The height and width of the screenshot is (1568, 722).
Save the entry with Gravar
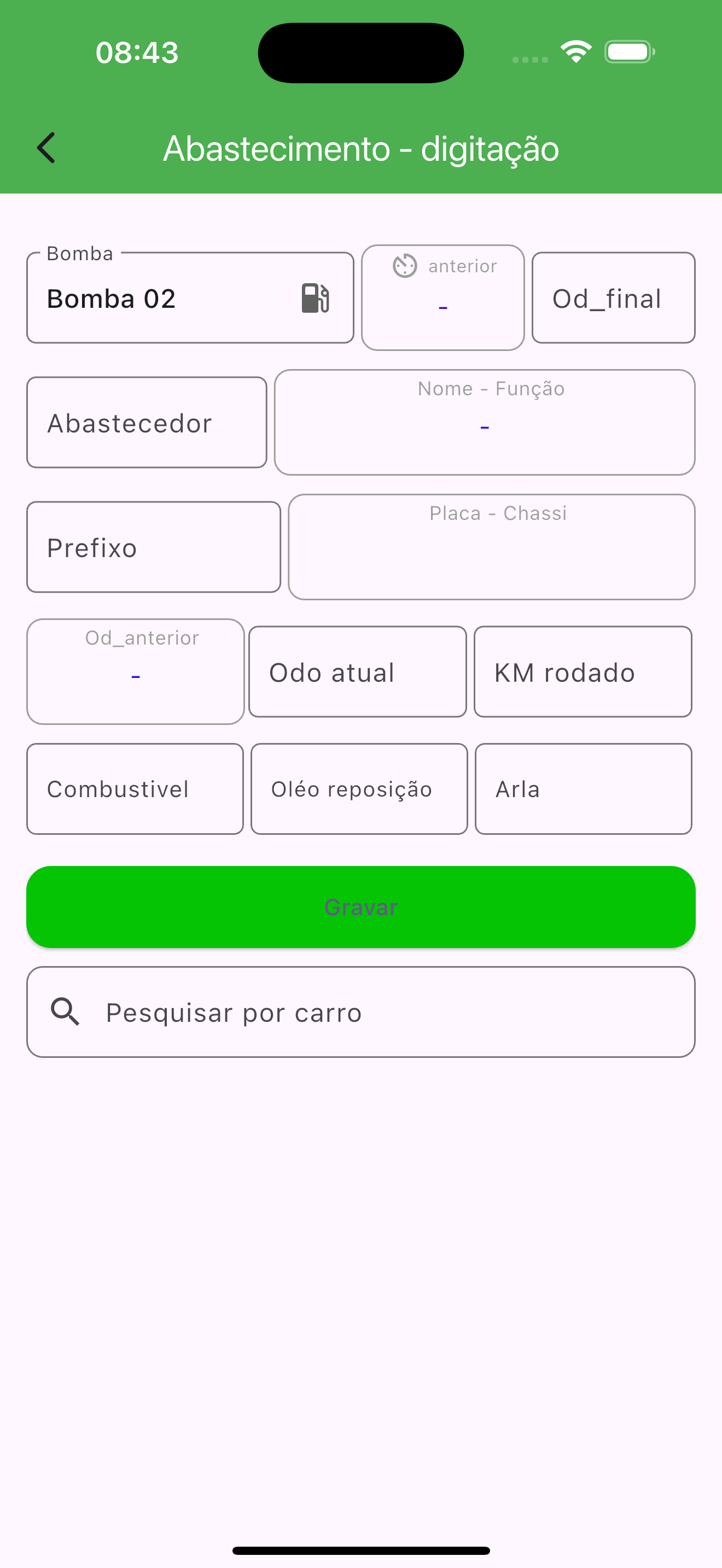361,907
